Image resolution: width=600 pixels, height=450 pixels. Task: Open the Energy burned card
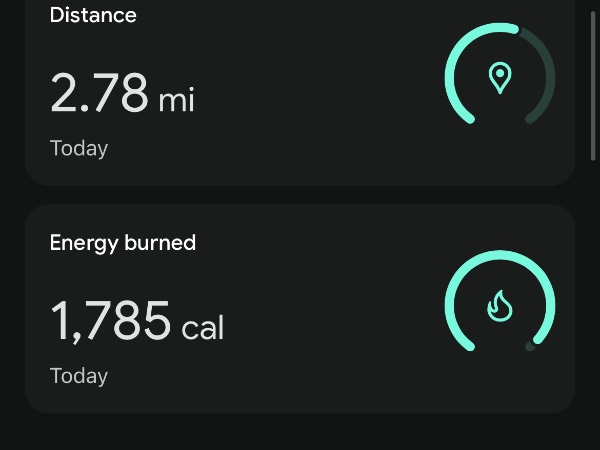[300, 308]
